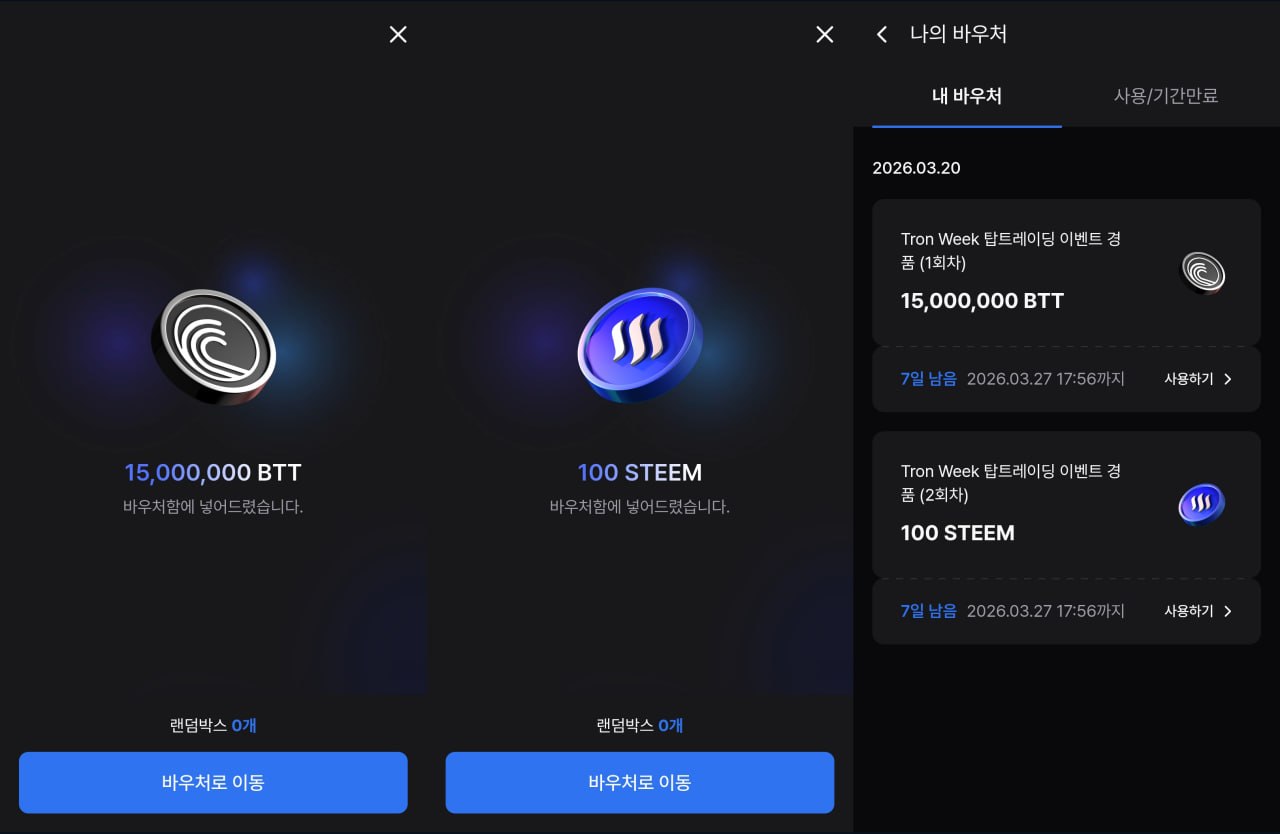
Task: Go to voucher box from STEEM screen
Action: point(640,782)
